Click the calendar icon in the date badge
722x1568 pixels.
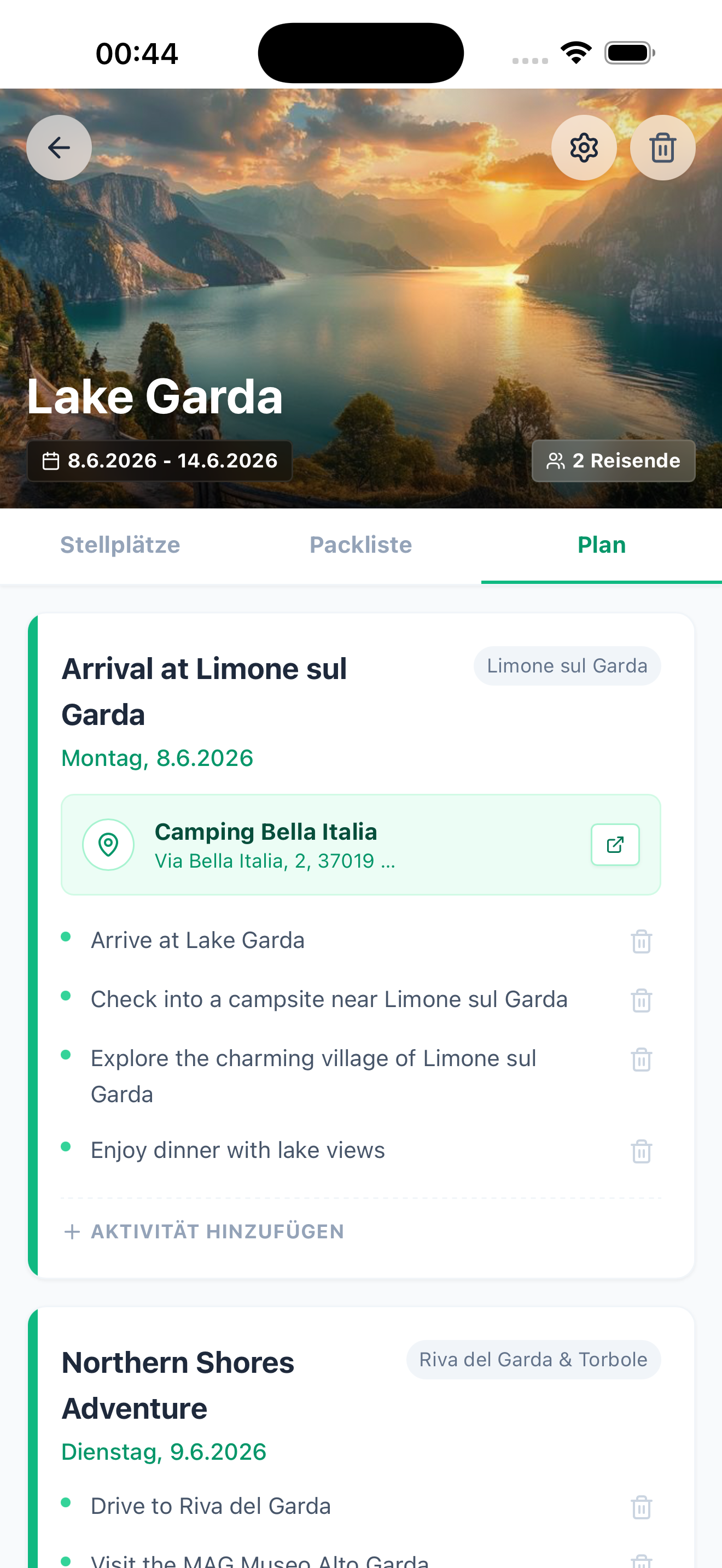point(51,461)
